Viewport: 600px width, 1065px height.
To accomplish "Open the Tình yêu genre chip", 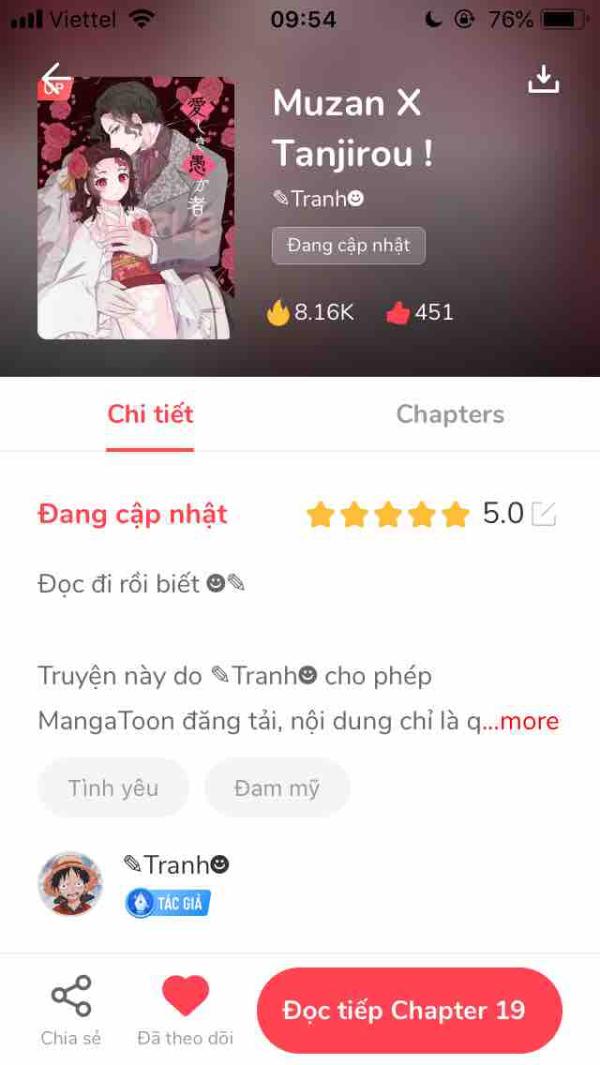I will (113, 788).
